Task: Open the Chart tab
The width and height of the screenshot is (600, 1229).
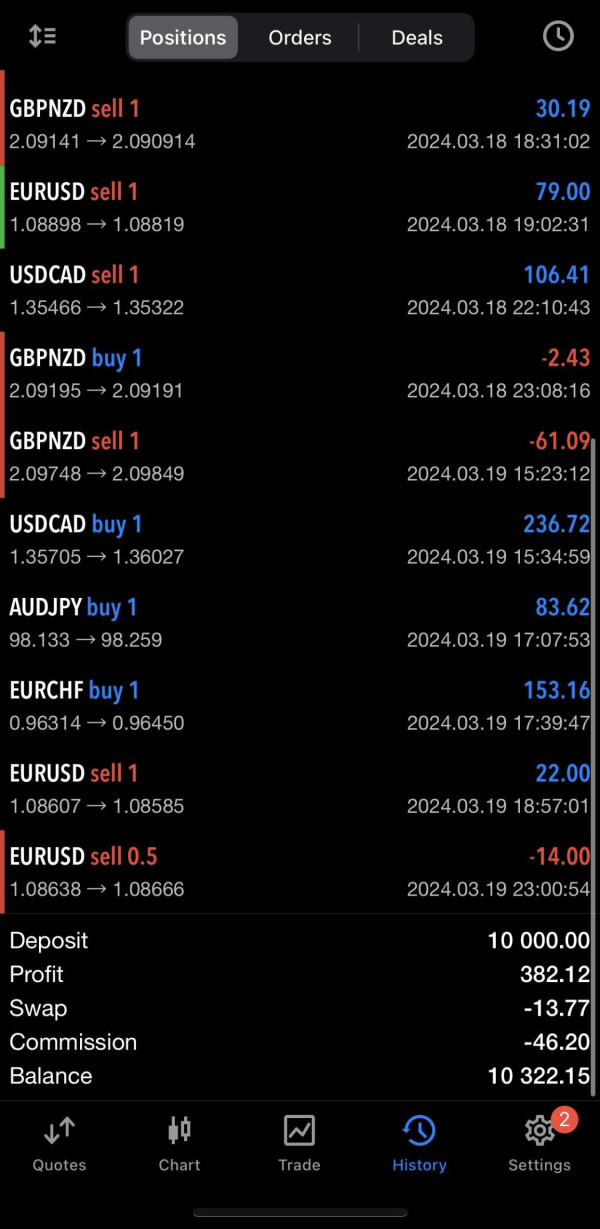Action: [179, 1143]
